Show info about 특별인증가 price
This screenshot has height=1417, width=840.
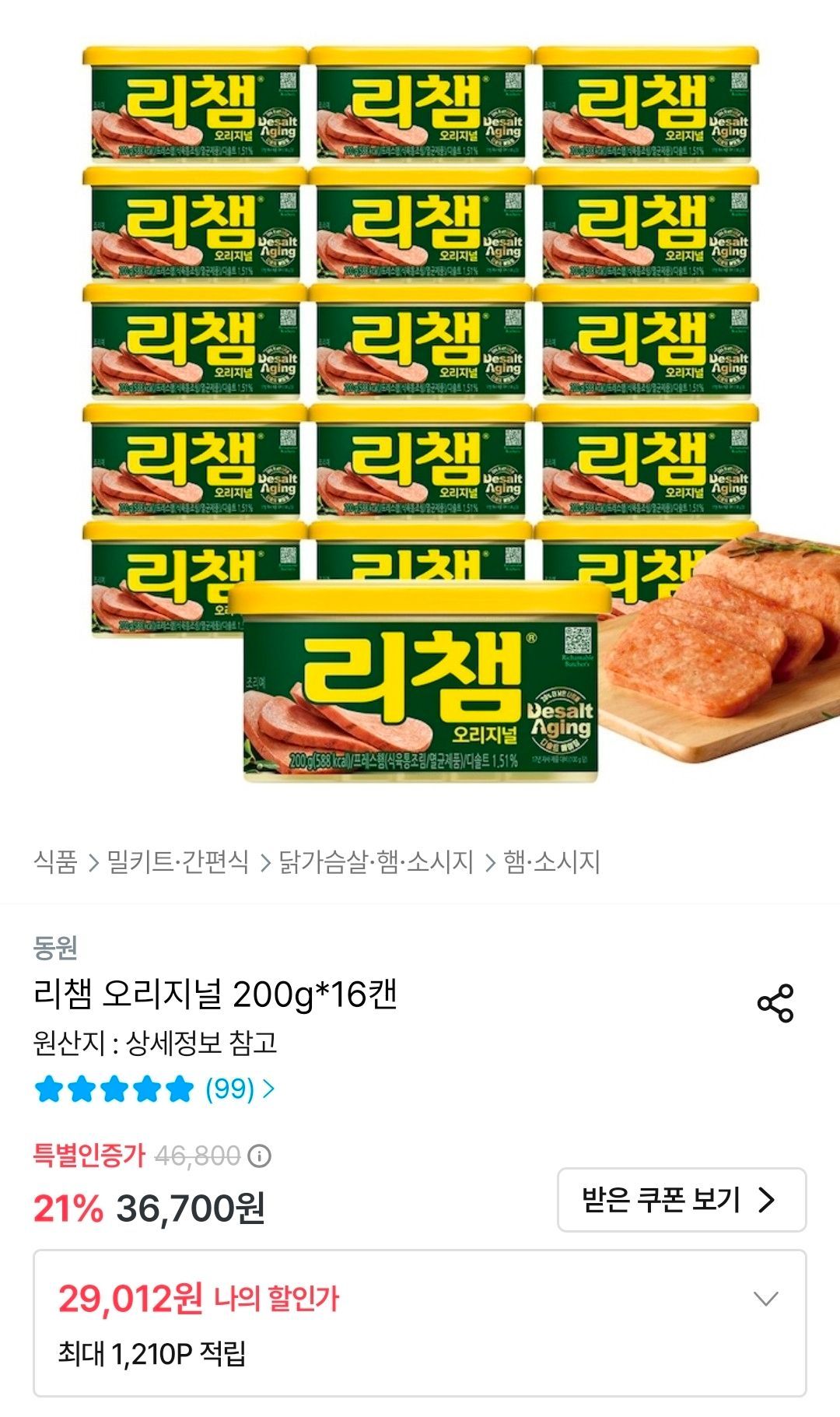tap(259, 1156)
